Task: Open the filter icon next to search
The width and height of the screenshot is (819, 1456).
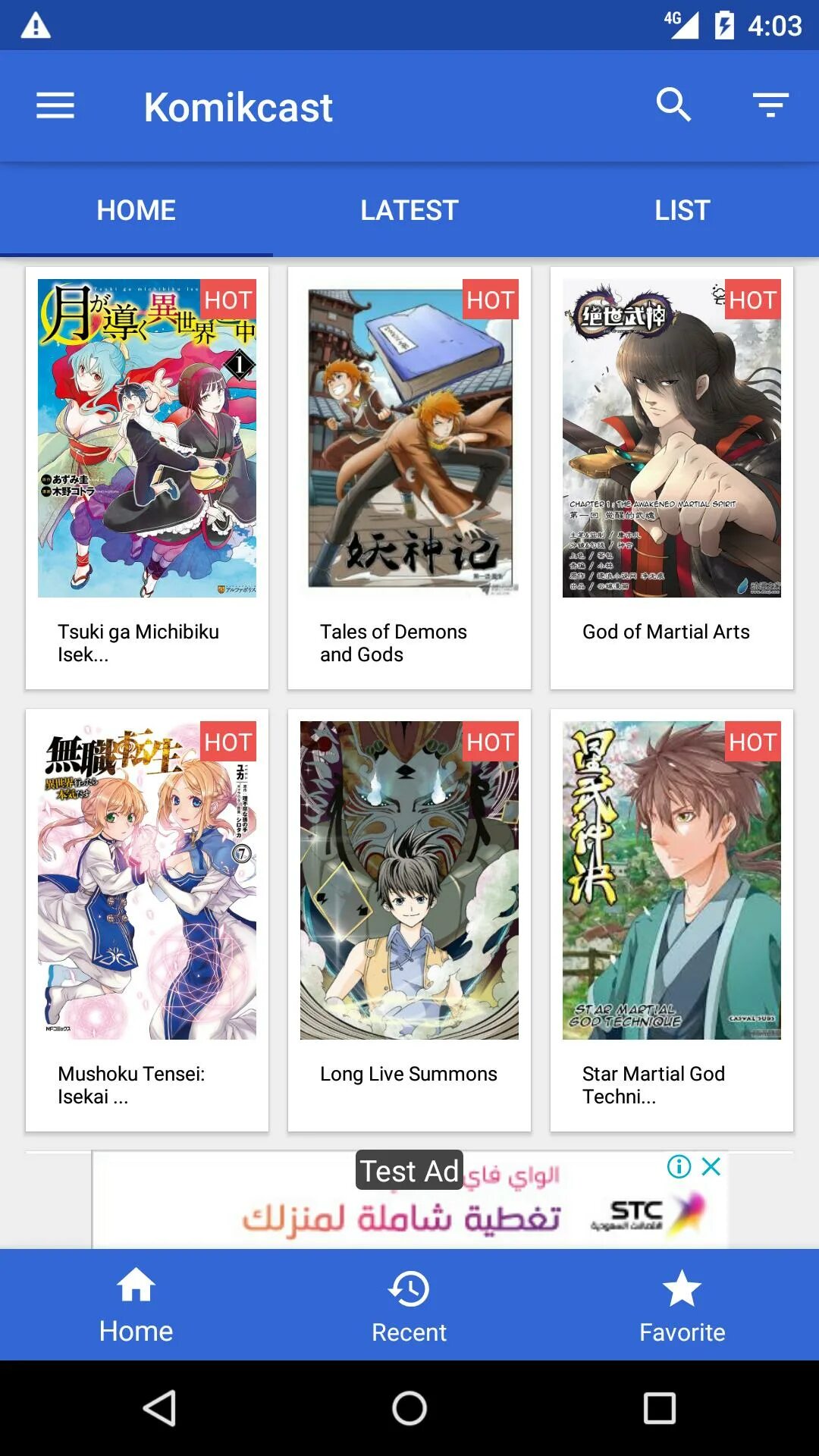Action: [x=770, y=106]
